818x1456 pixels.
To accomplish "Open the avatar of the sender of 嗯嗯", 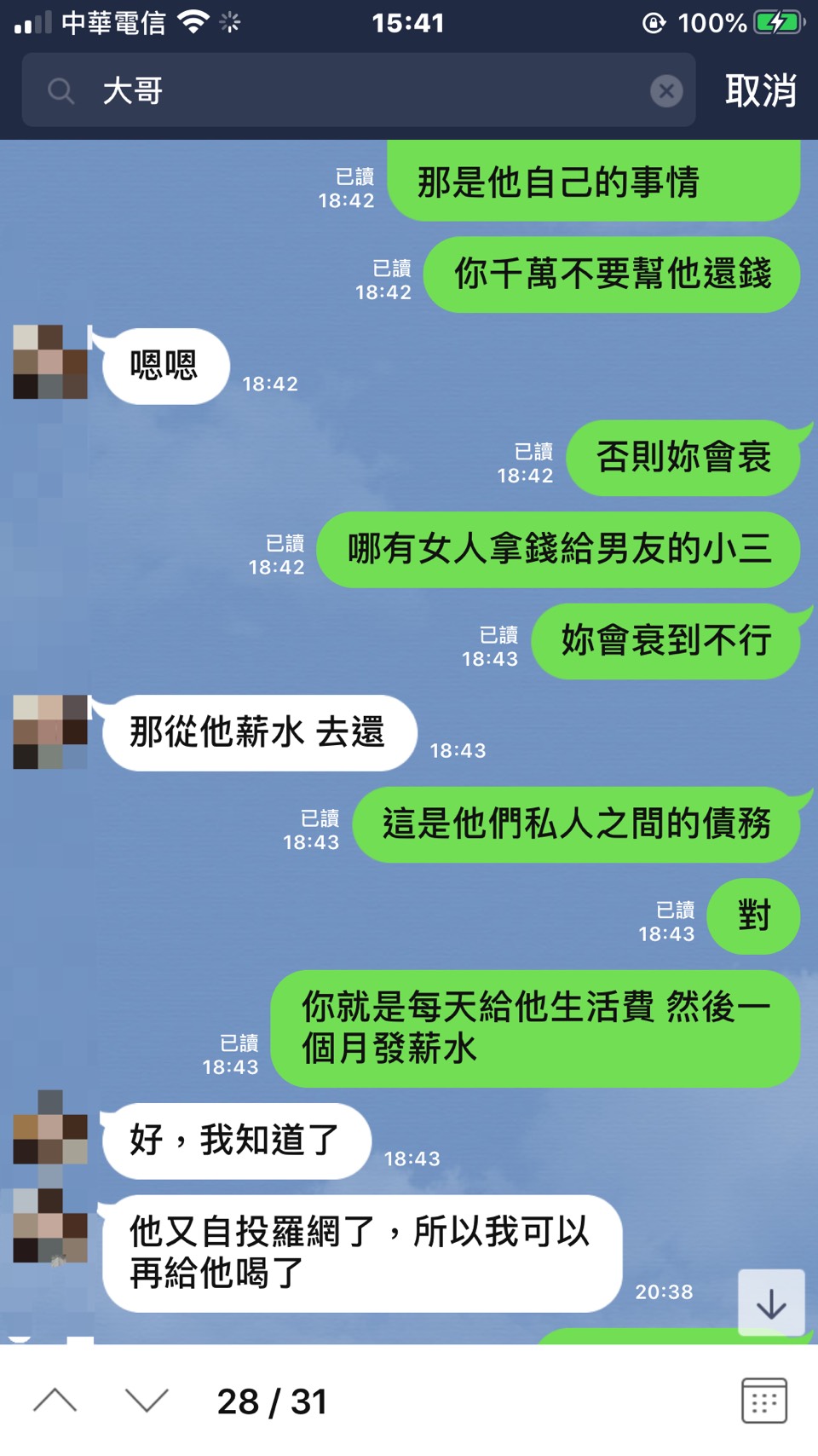I will (x=50, y=362).
